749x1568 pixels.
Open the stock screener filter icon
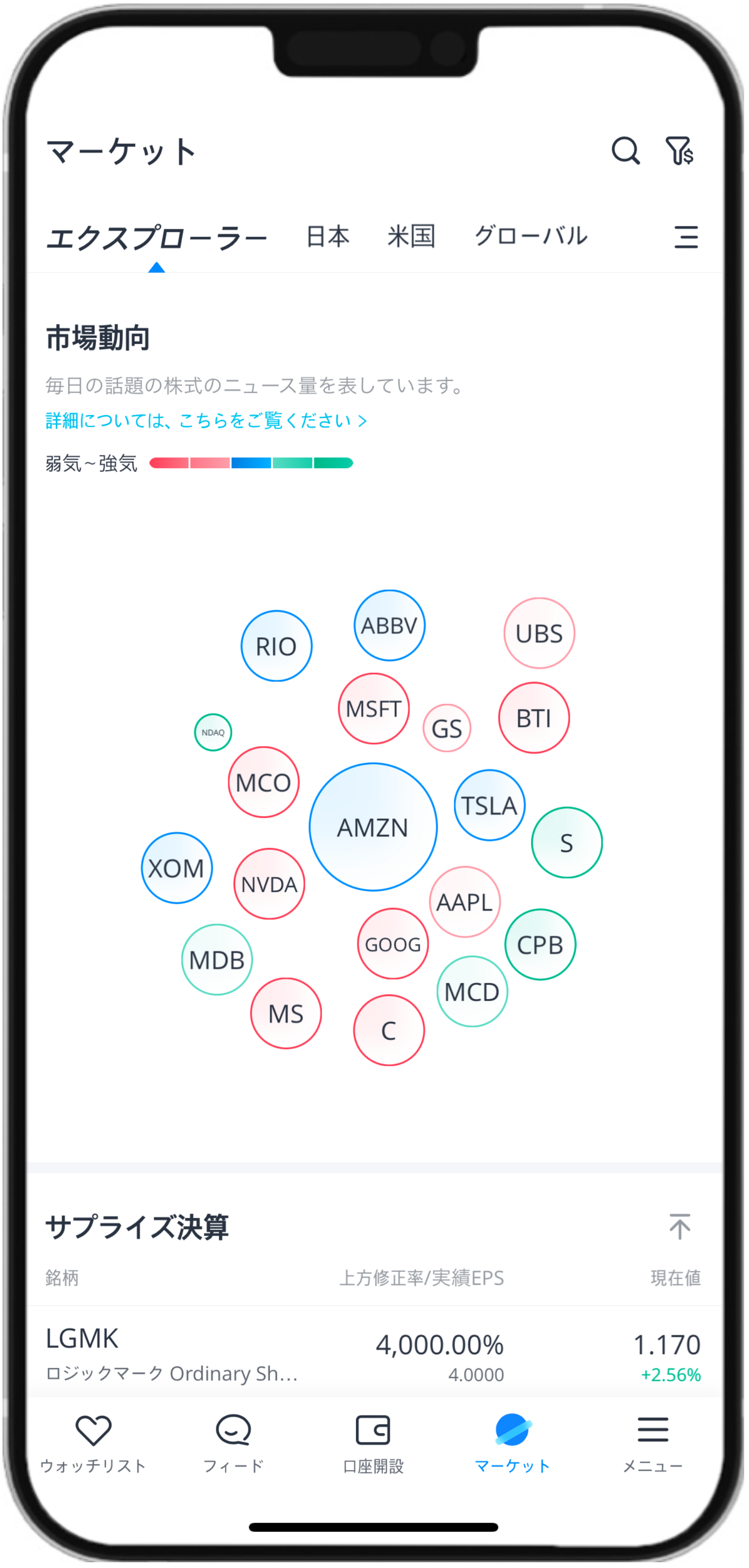[679, 150]
